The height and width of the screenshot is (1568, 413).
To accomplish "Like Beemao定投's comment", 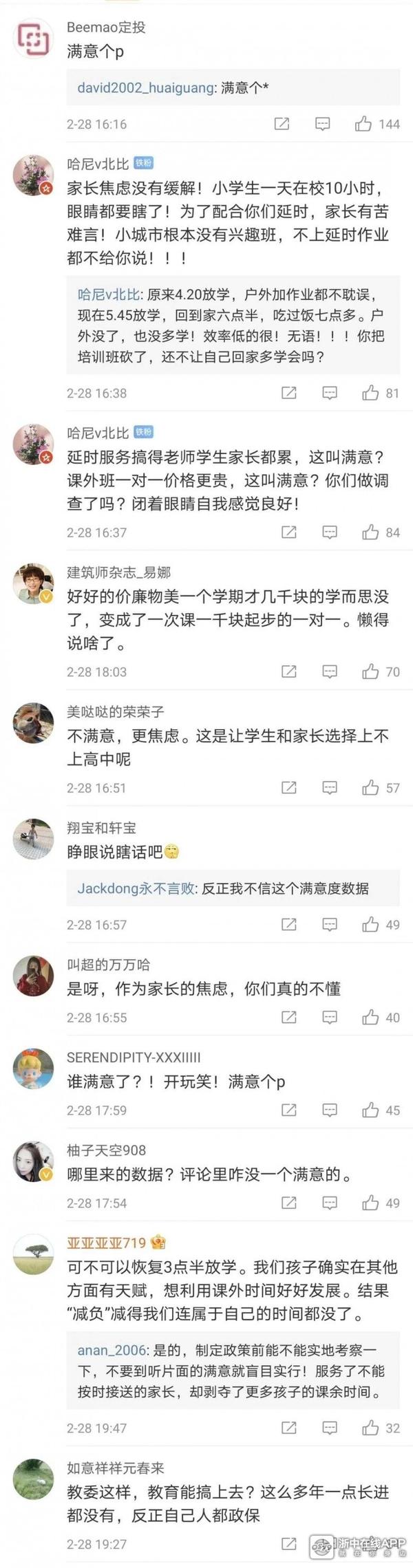I will pyautogui.click(x=363, y=124).
